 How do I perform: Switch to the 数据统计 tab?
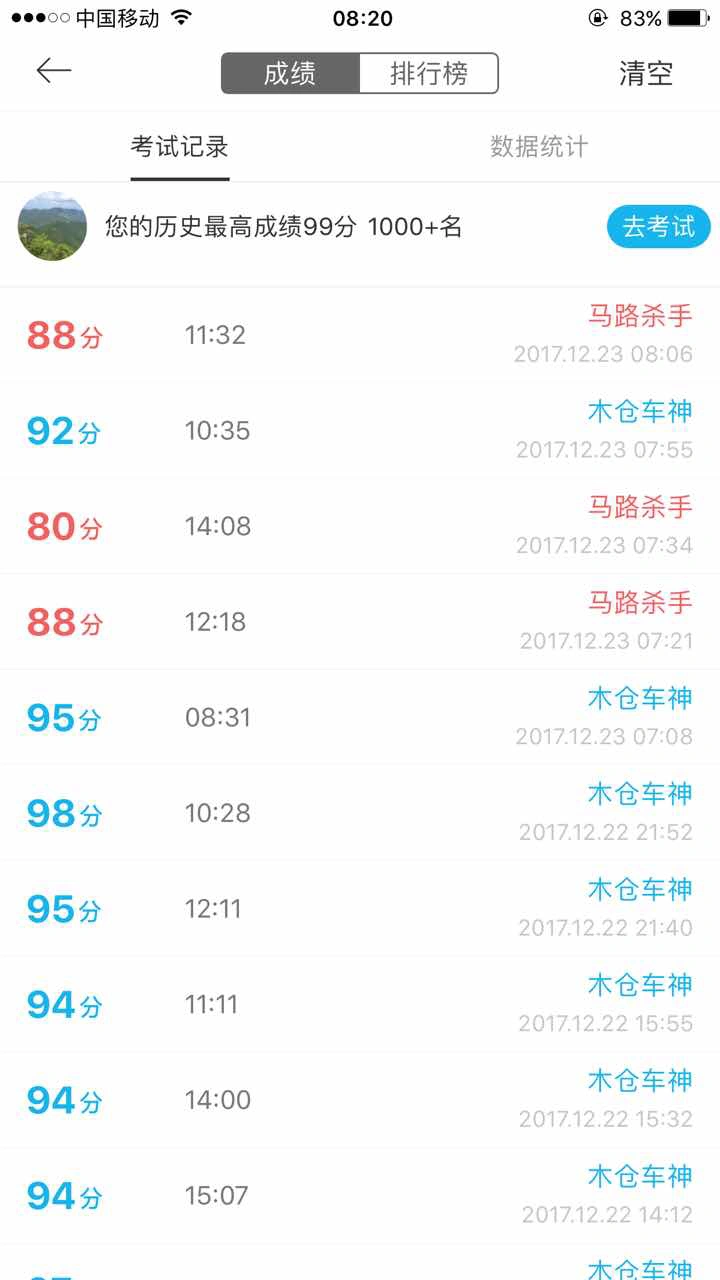[539, 147]
